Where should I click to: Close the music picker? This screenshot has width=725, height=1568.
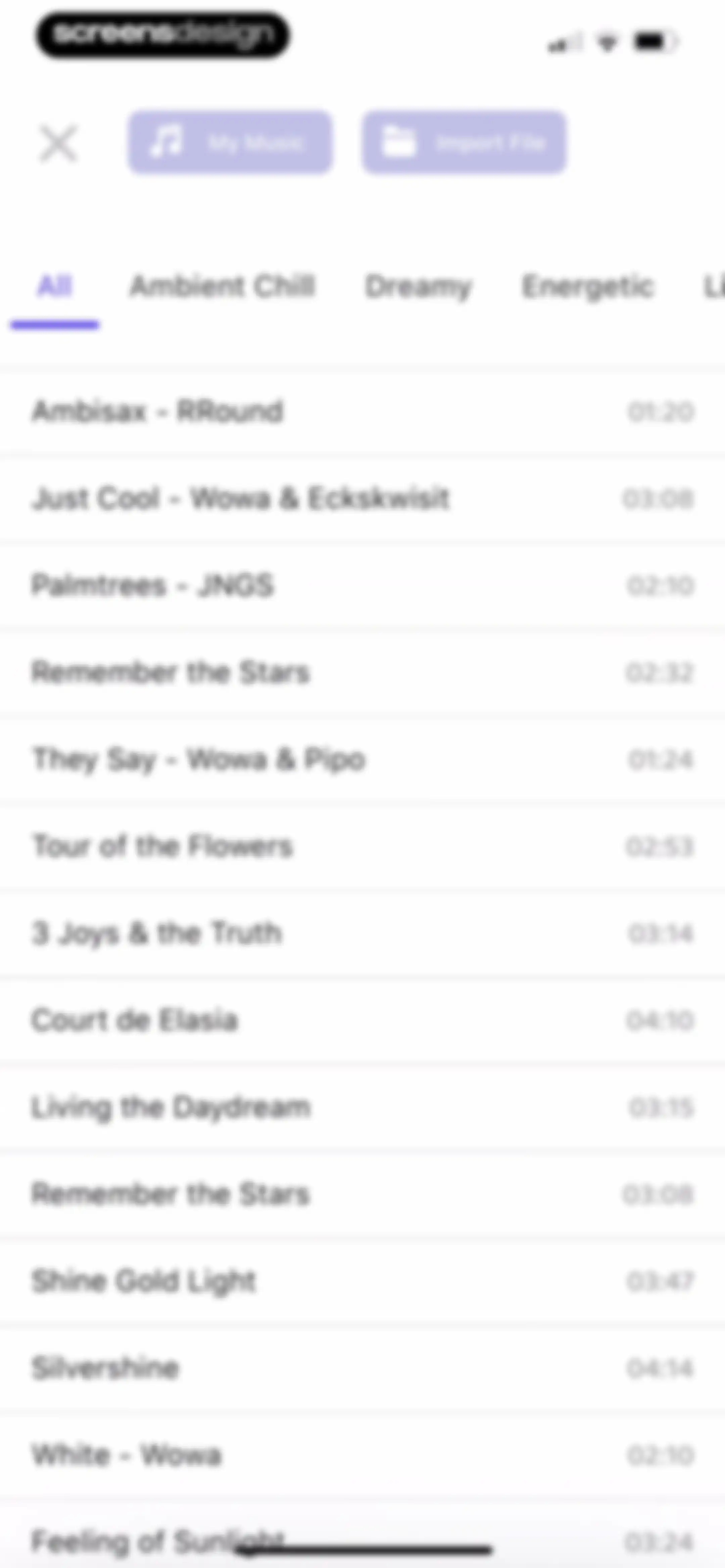tap(58, 144)
